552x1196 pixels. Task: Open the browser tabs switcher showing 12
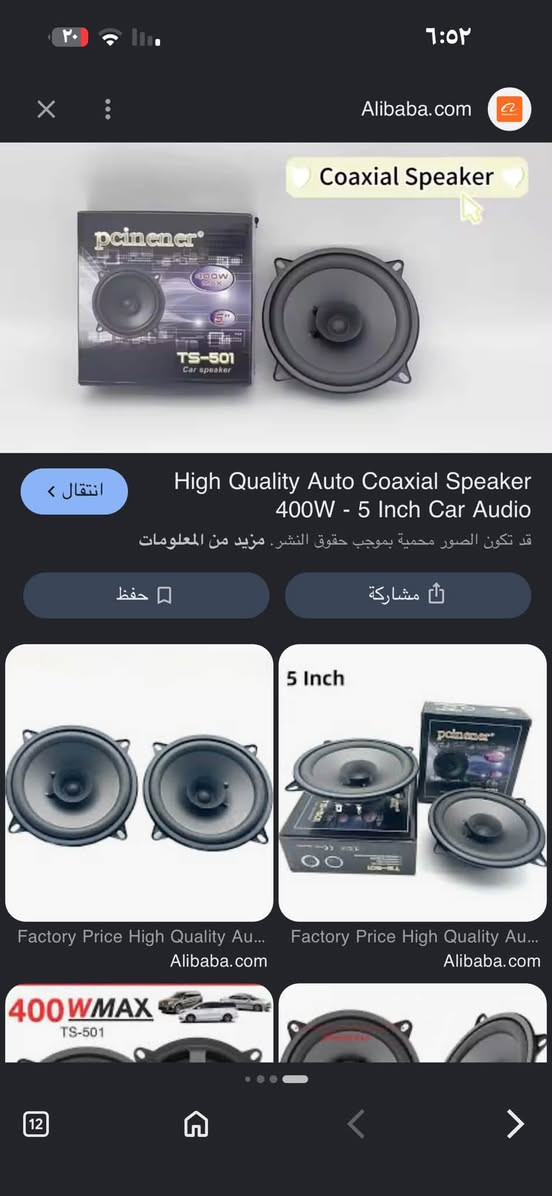pyautogui.click(x=36, y=1124)
